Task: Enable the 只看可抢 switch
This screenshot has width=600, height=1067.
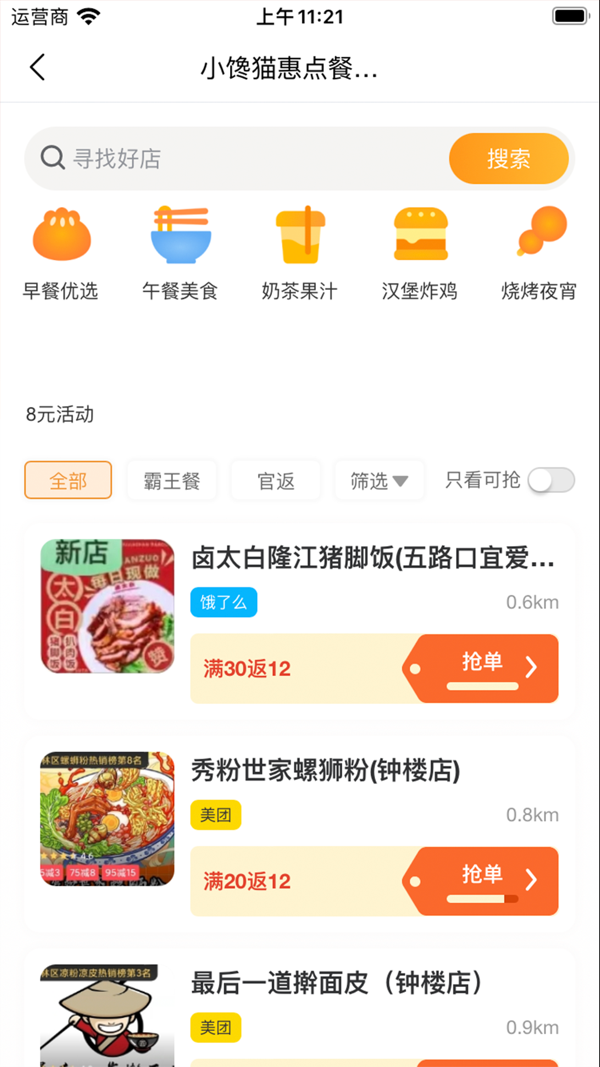Action: [551, 480]
